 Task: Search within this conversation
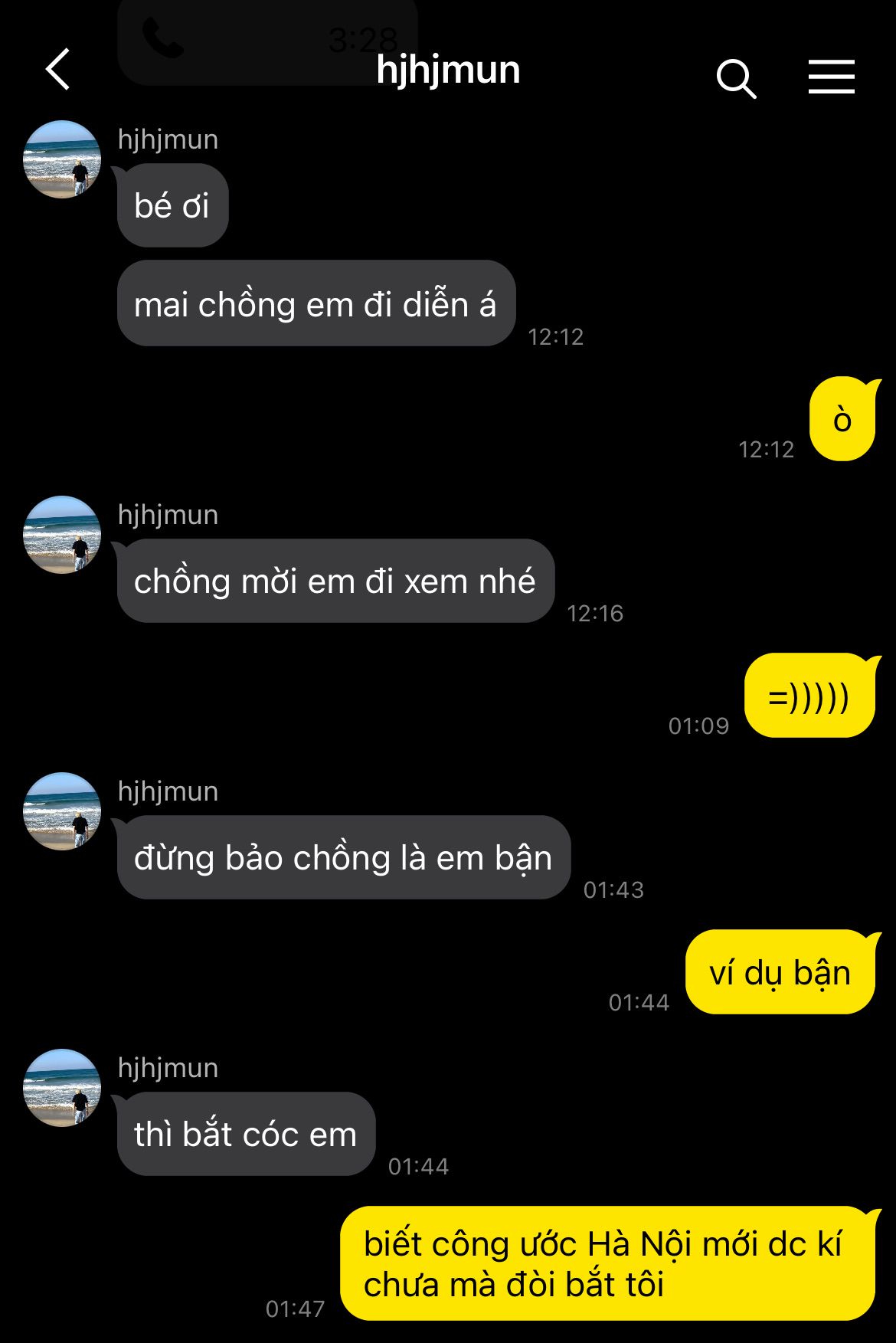tap(736, 78)
